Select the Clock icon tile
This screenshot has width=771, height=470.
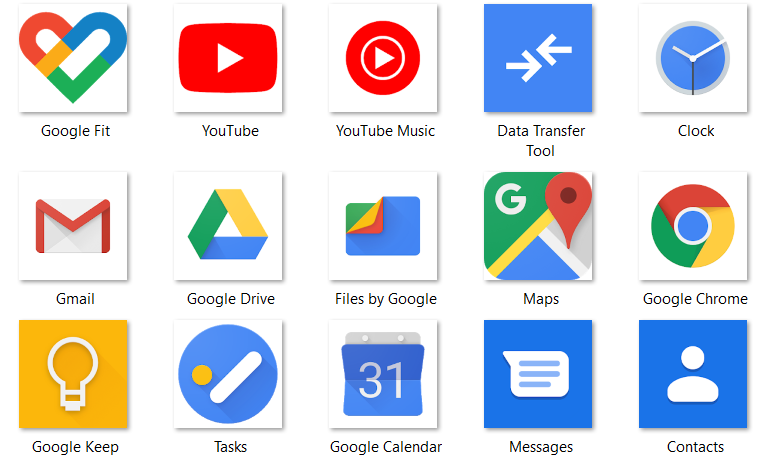(x=694, y=58)
